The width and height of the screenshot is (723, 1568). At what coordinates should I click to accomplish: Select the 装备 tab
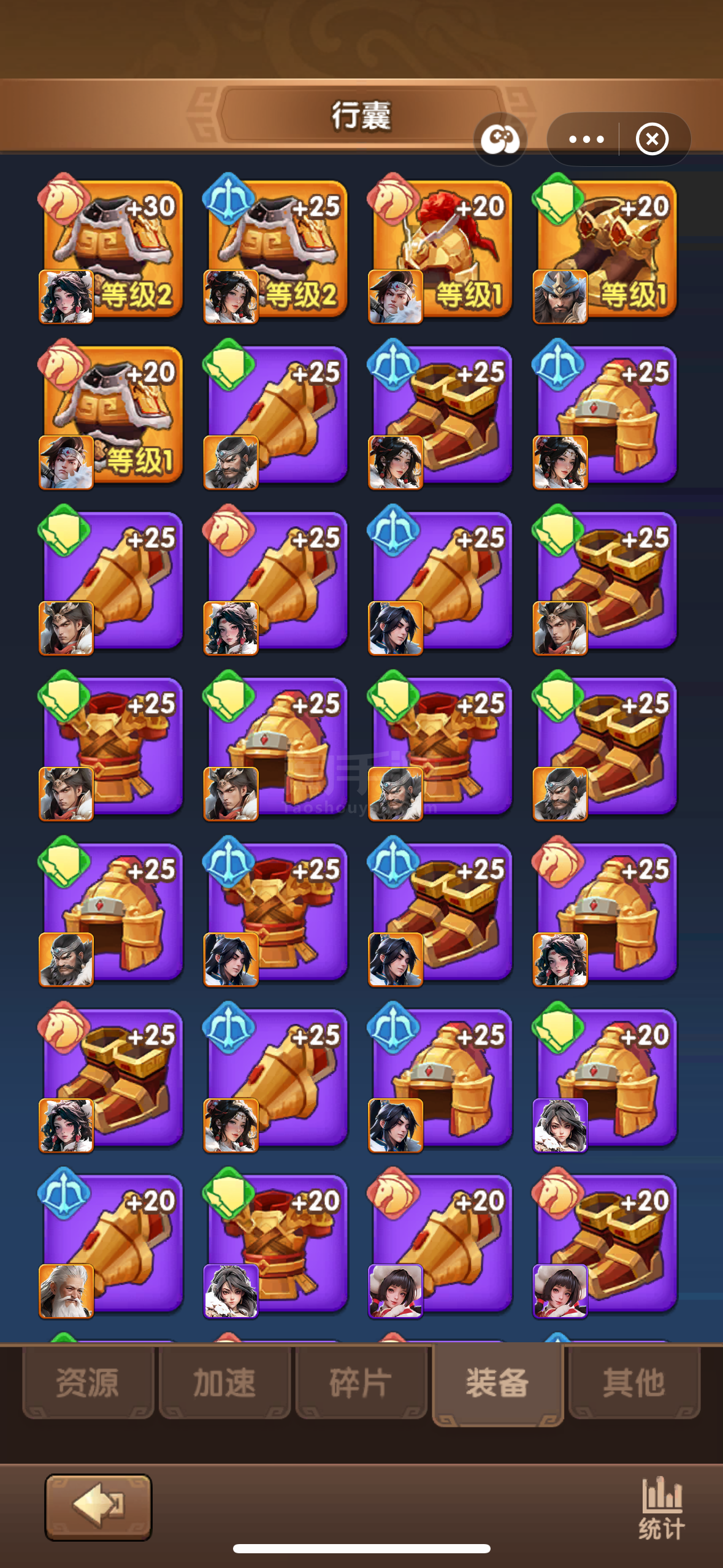click(x=497, y=1385)
